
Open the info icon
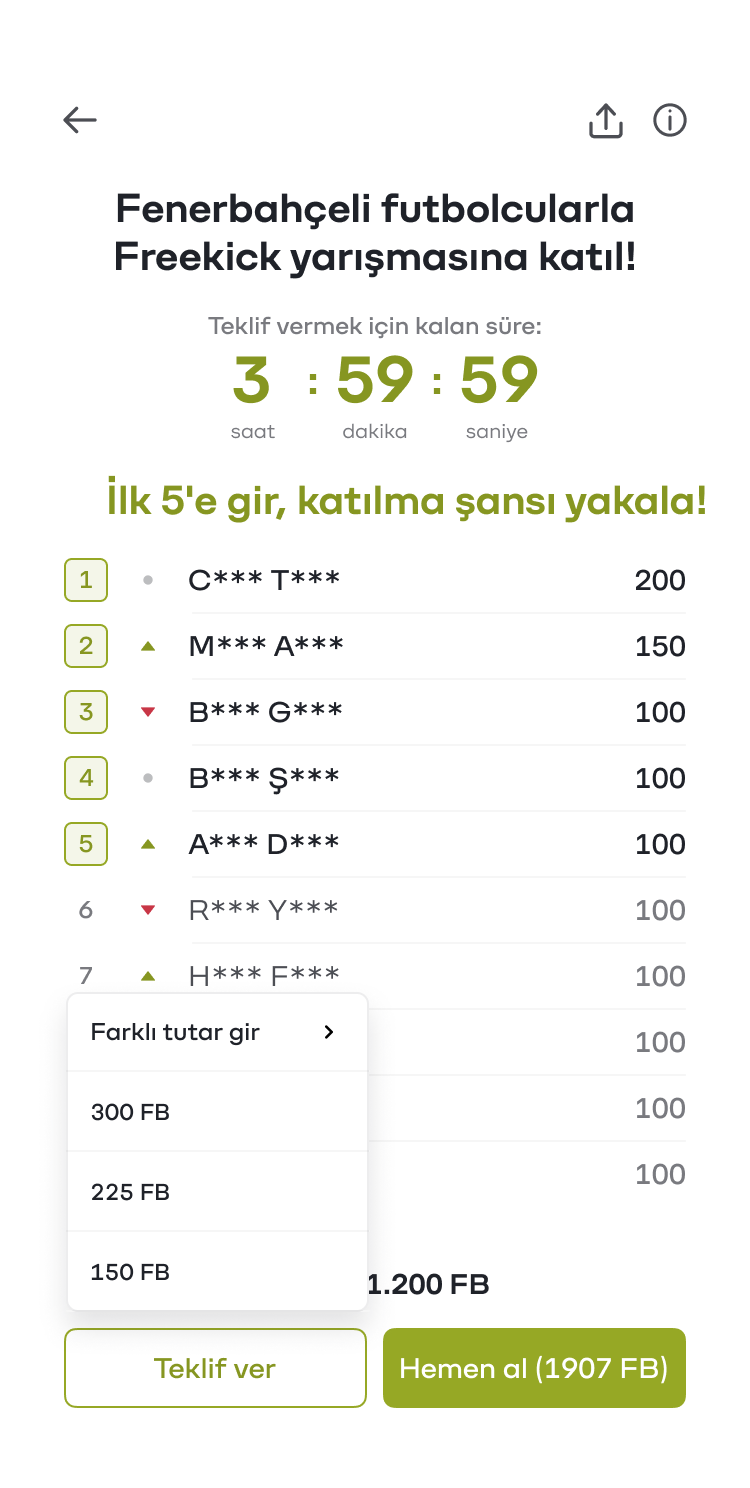(670, 121)
